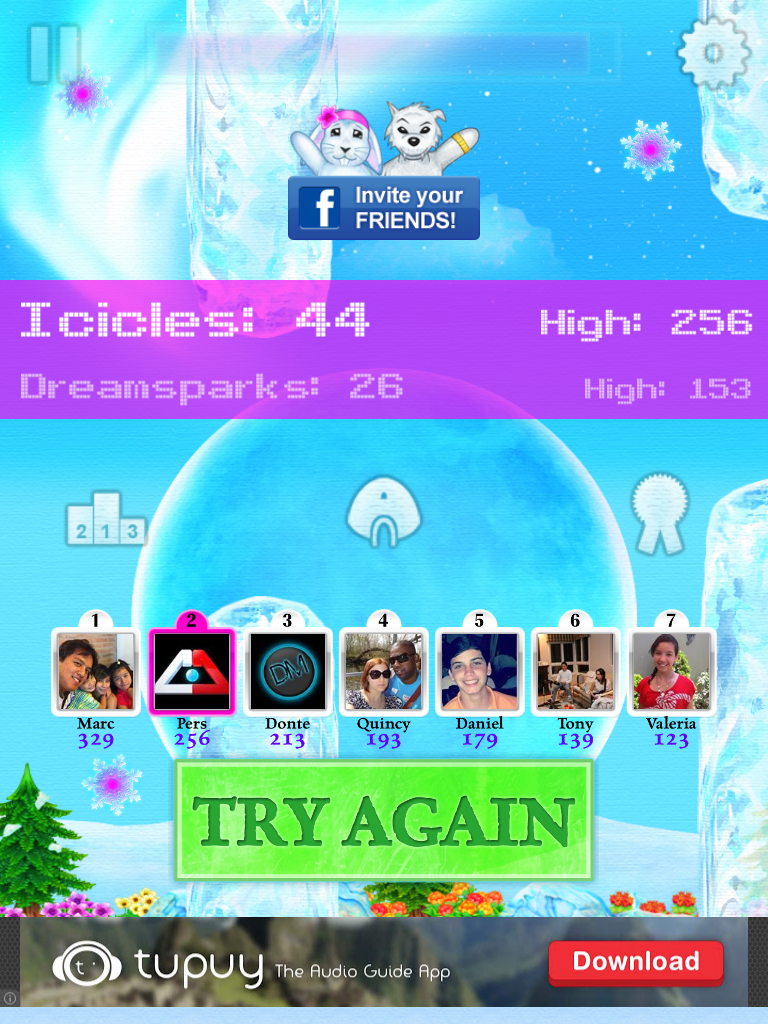Tap Try Again to replay
This screenshot has width=768, height=1024.
(384, 821)
